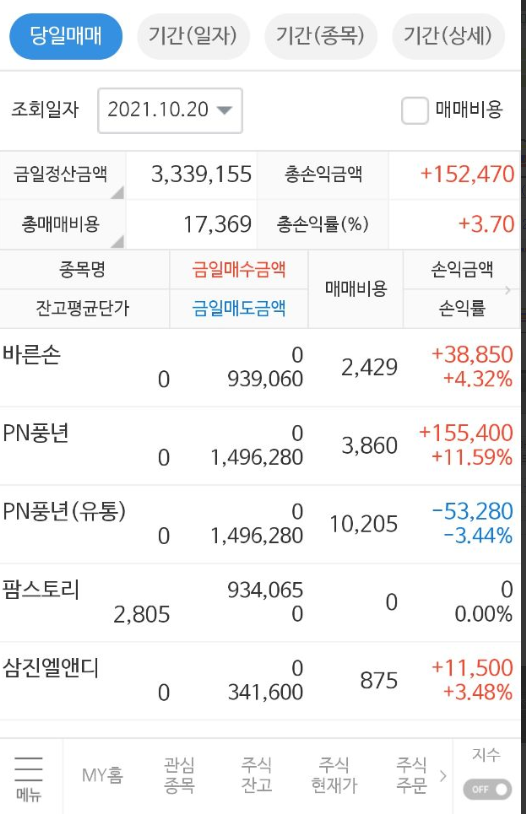Open the PN풍년(유통) row
The width and height of the screenshot is (526, 814).
tap(260, 524)
